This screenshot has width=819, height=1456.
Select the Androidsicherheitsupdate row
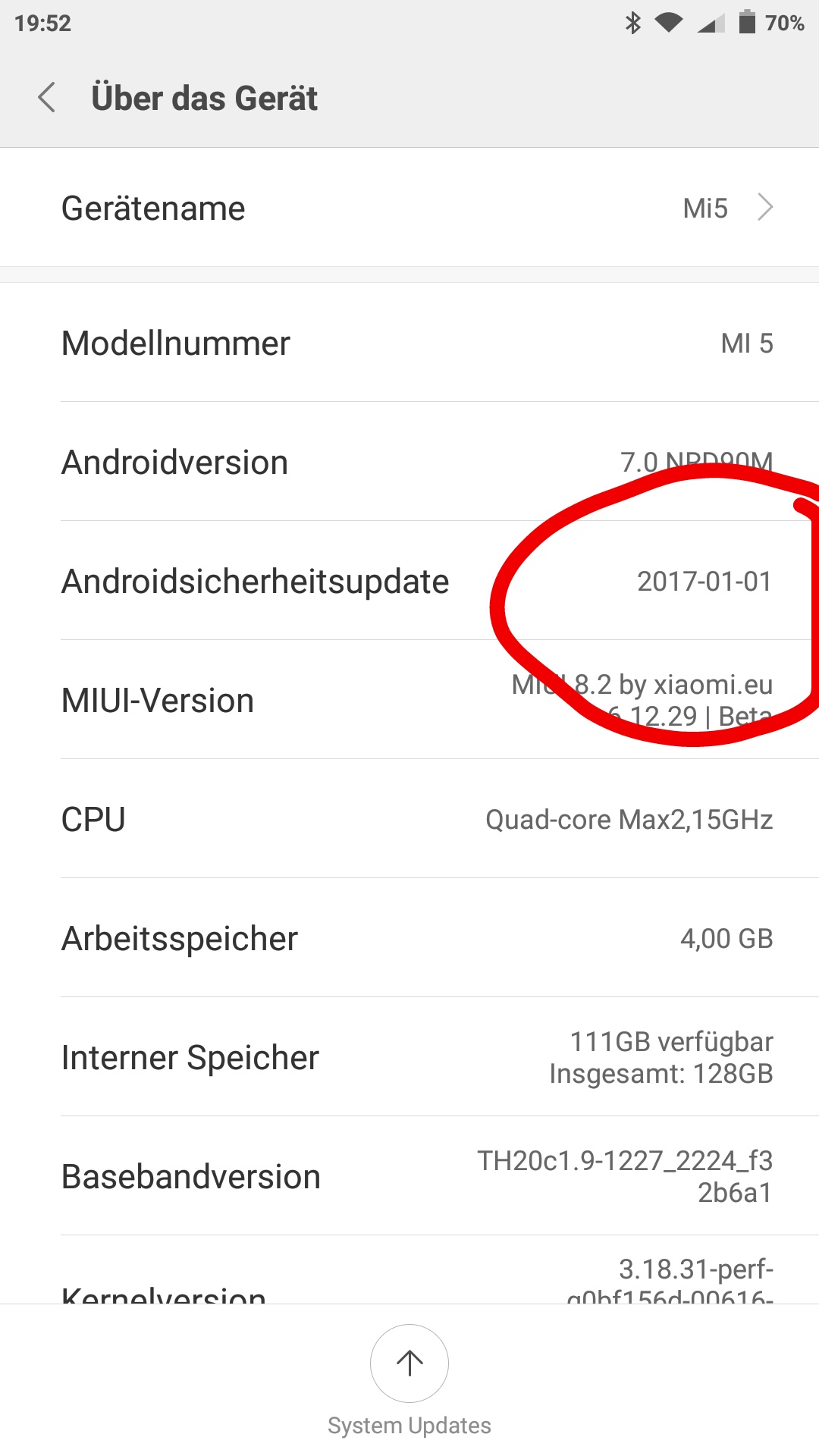click(x=409, y=581)
